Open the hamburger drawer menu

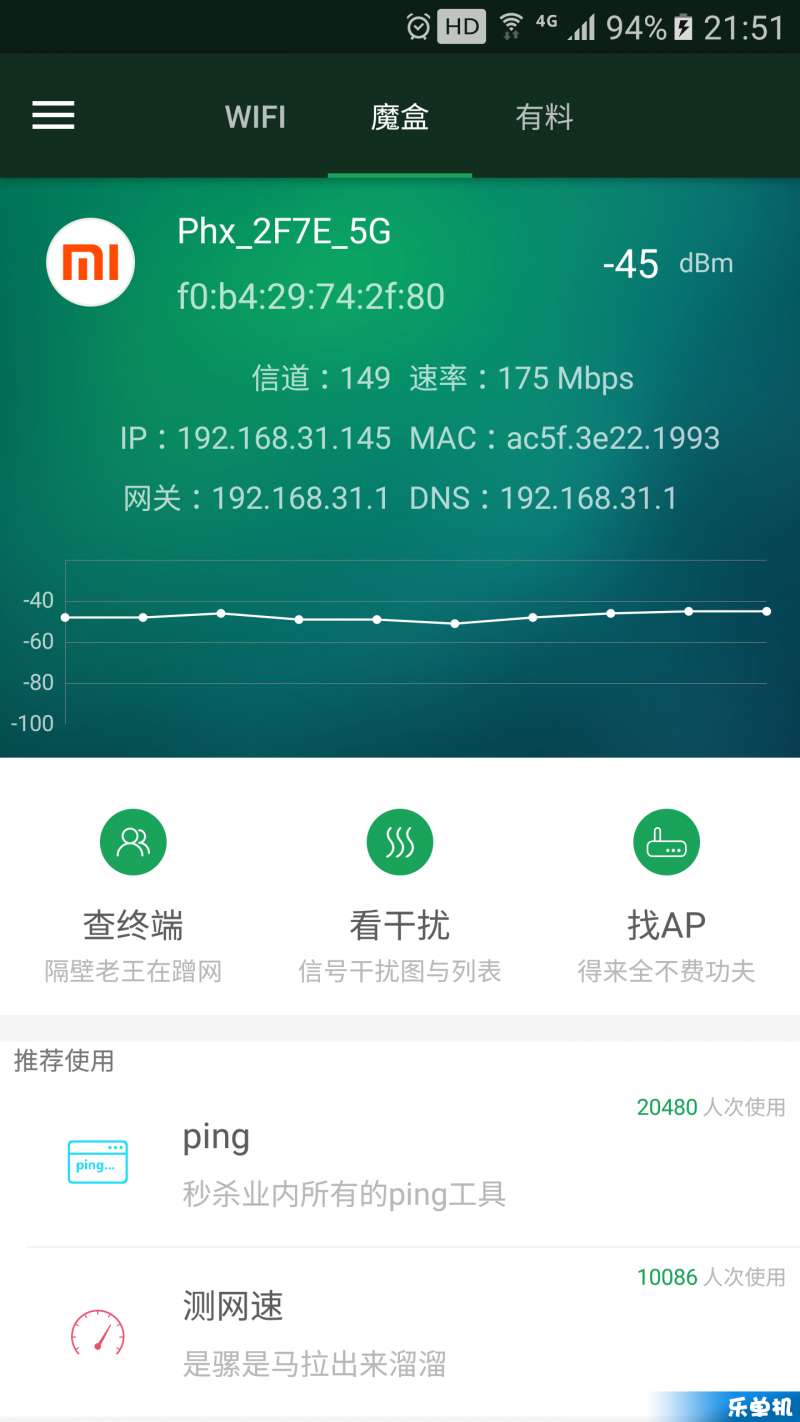53,116
